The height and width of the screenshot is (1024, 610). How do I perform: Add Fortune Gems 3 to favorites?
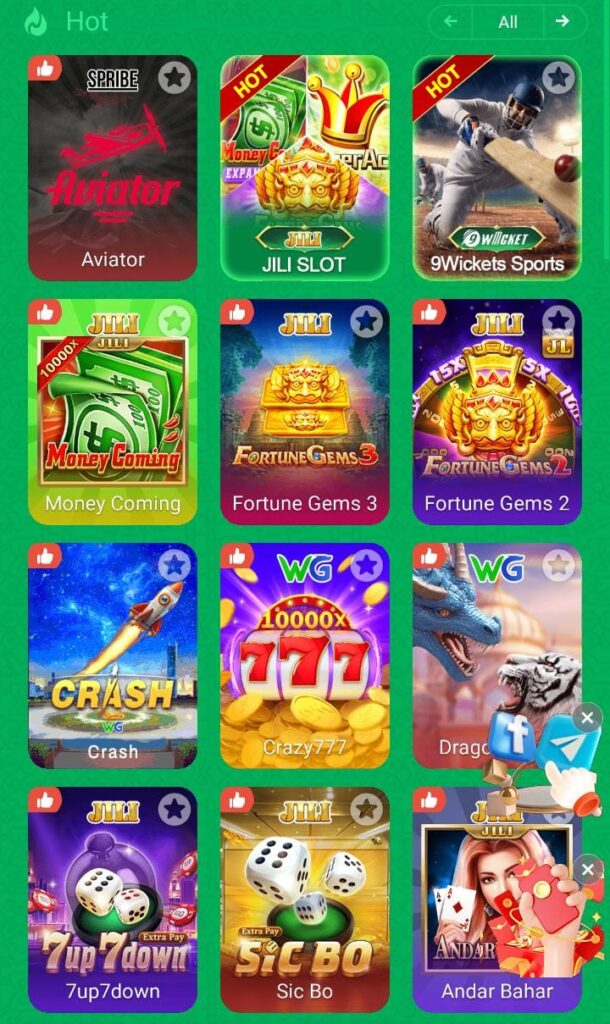(367, 321)
